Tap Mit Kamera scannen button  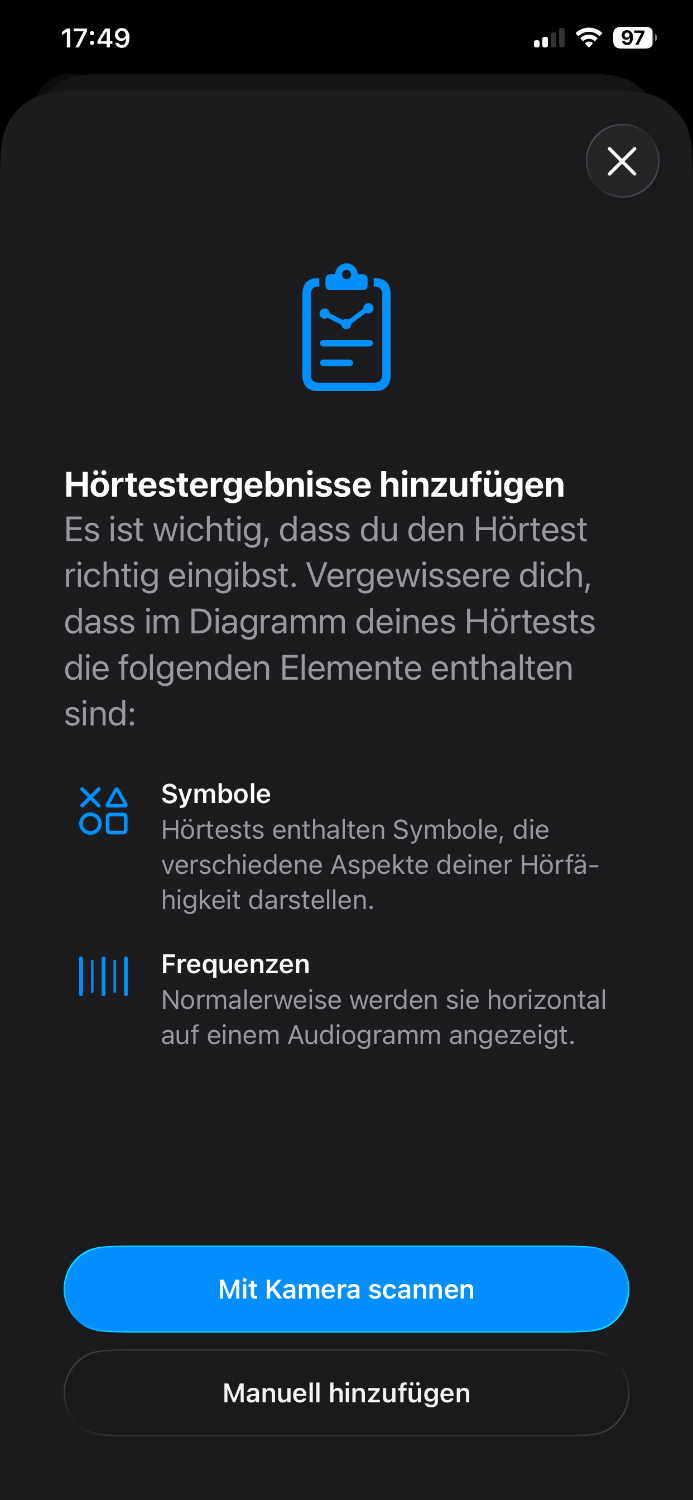346,1289
